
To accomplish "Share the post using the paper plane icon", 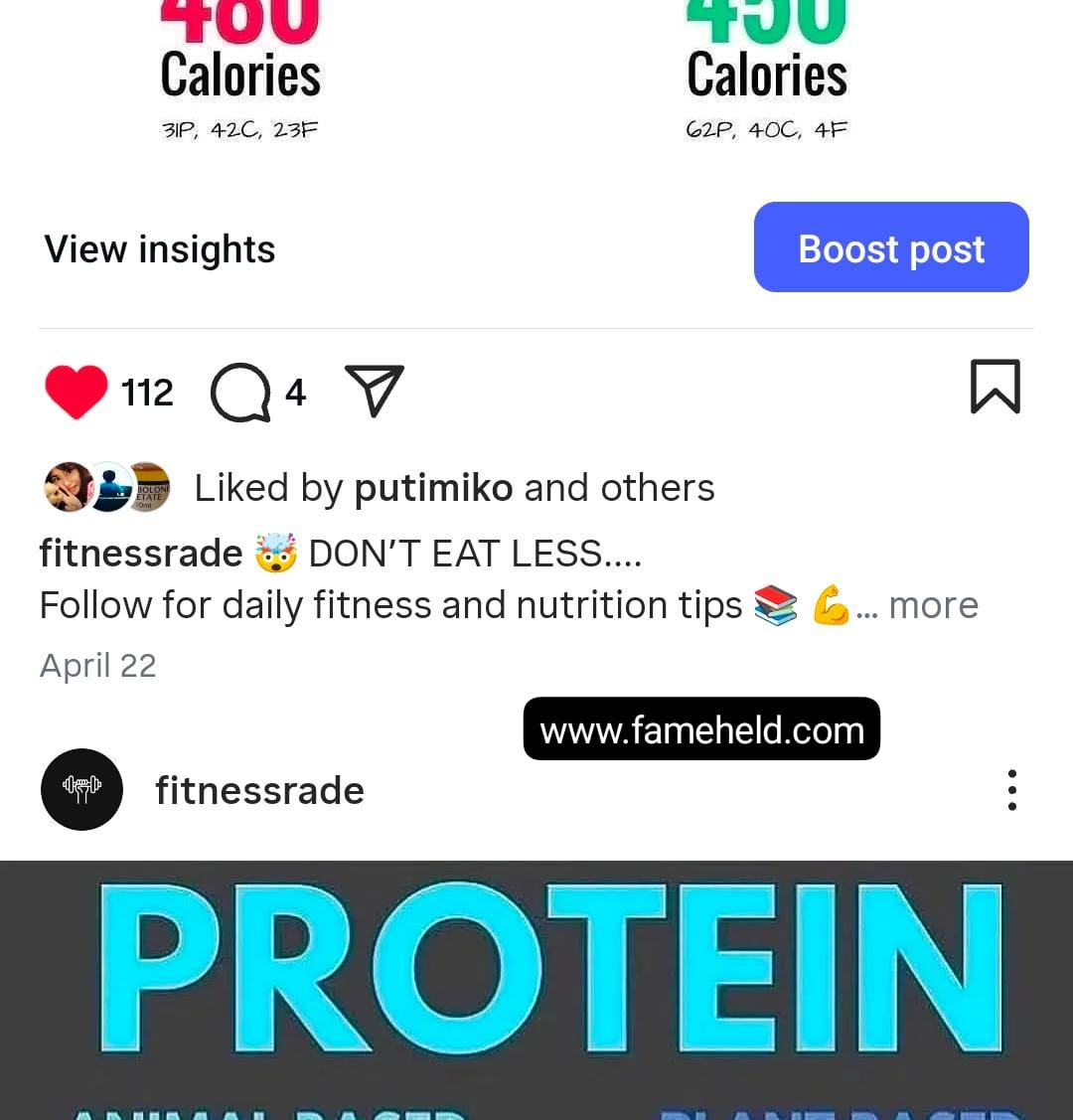I will tap(374, 390).
